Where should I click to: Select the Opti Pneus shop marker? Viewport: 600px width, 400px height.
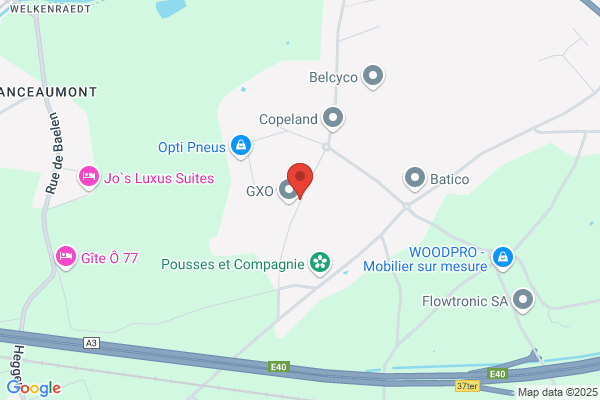(x=240, y=147)
